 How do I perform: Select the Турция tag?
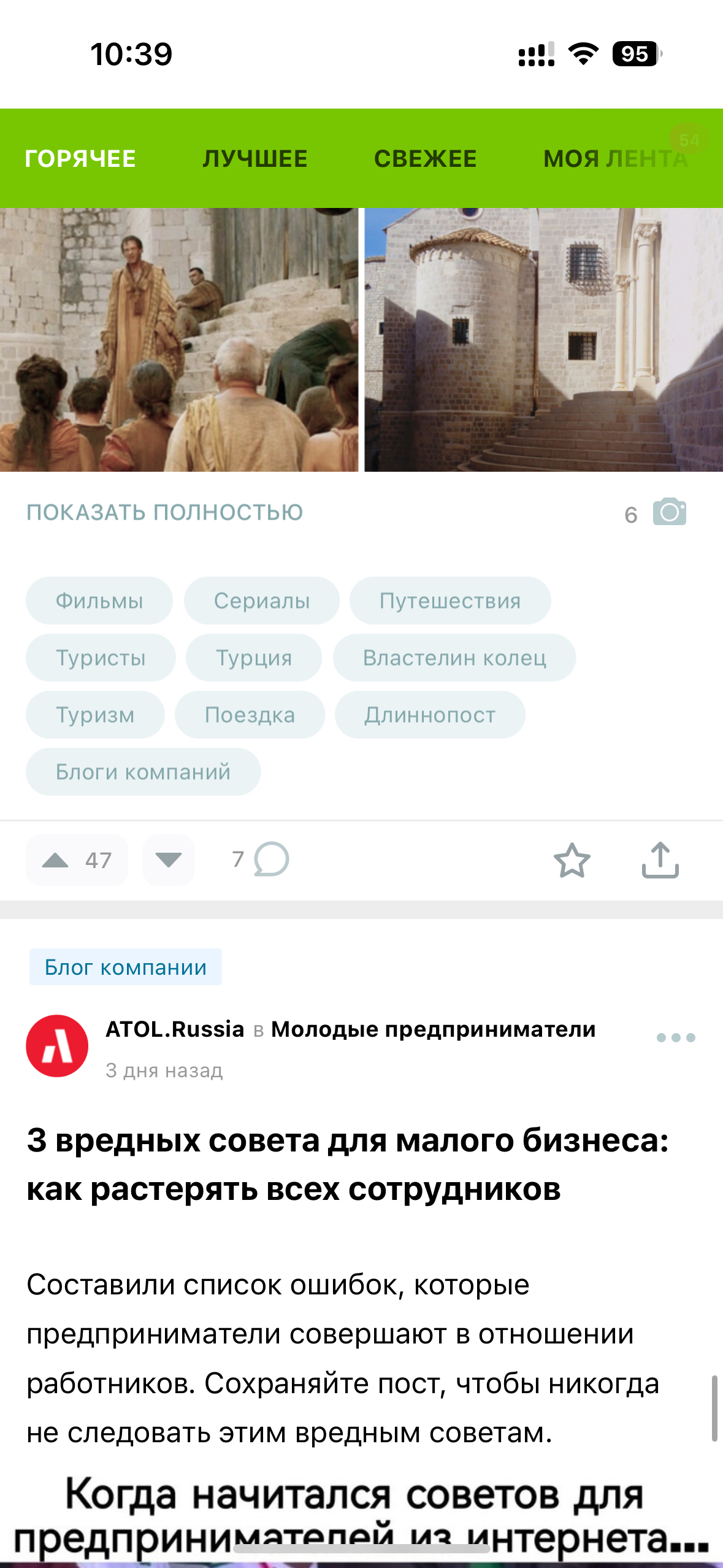click(254, 658)
